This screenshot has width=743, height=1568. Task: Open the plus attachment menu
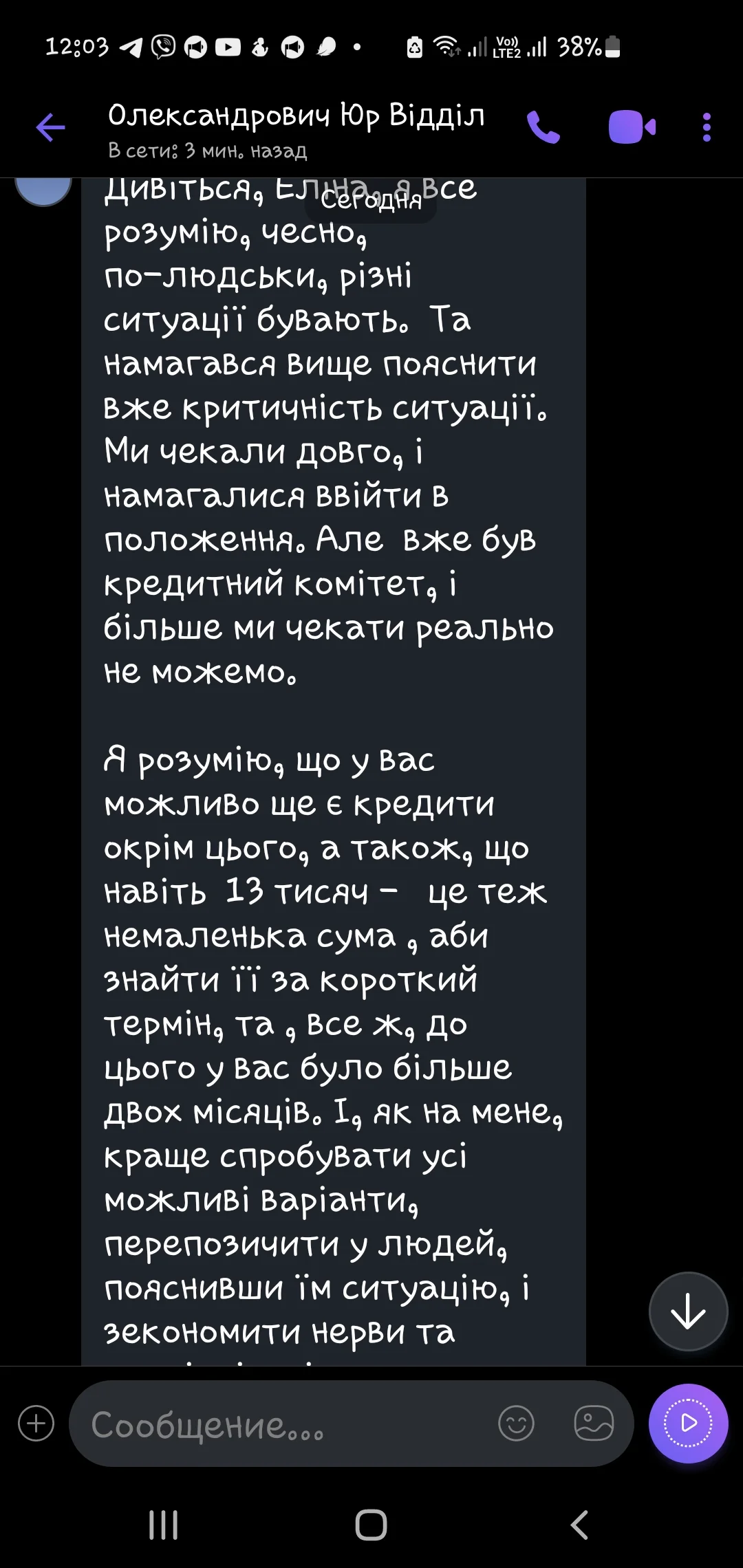[36, 1423]
